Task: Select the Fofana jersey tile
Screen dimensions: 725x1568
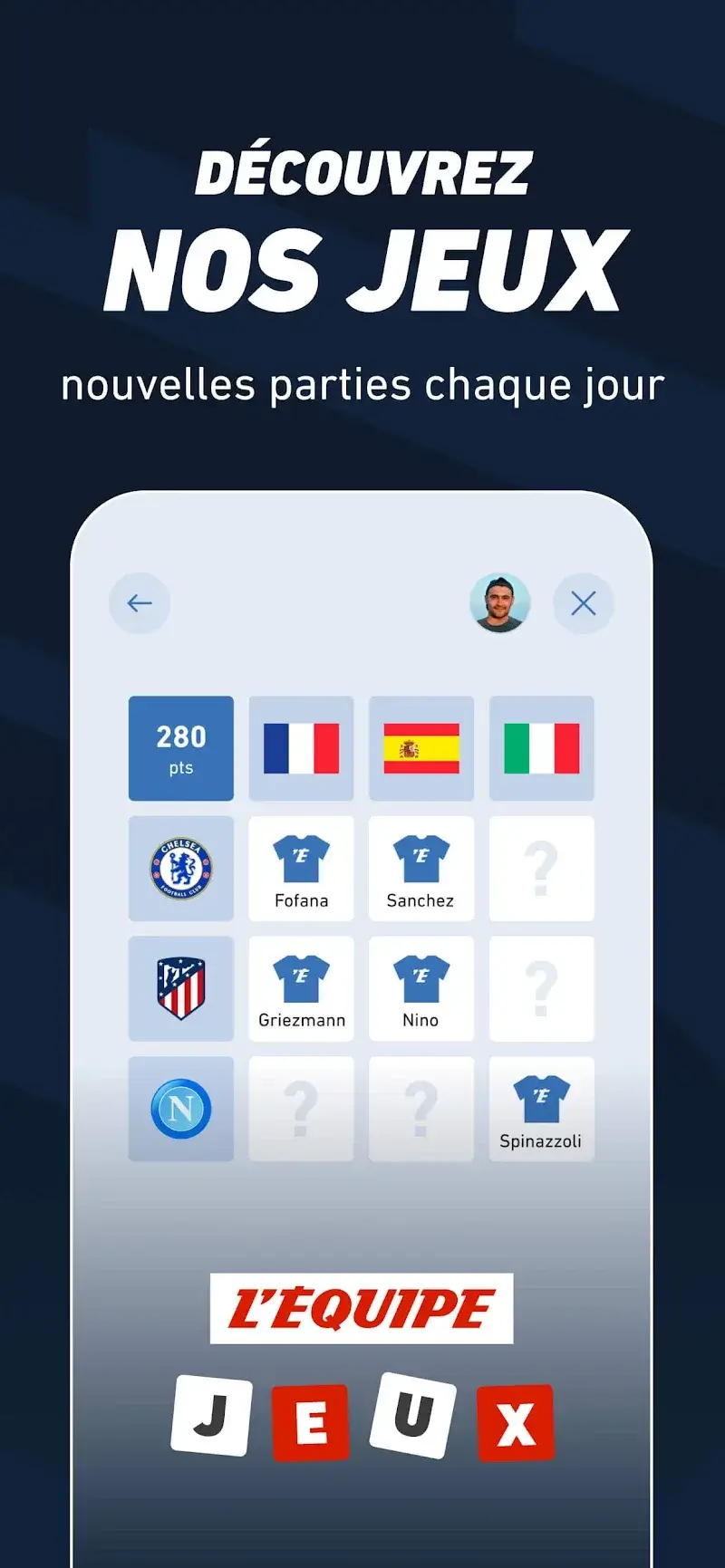Action: pos(301,869)
